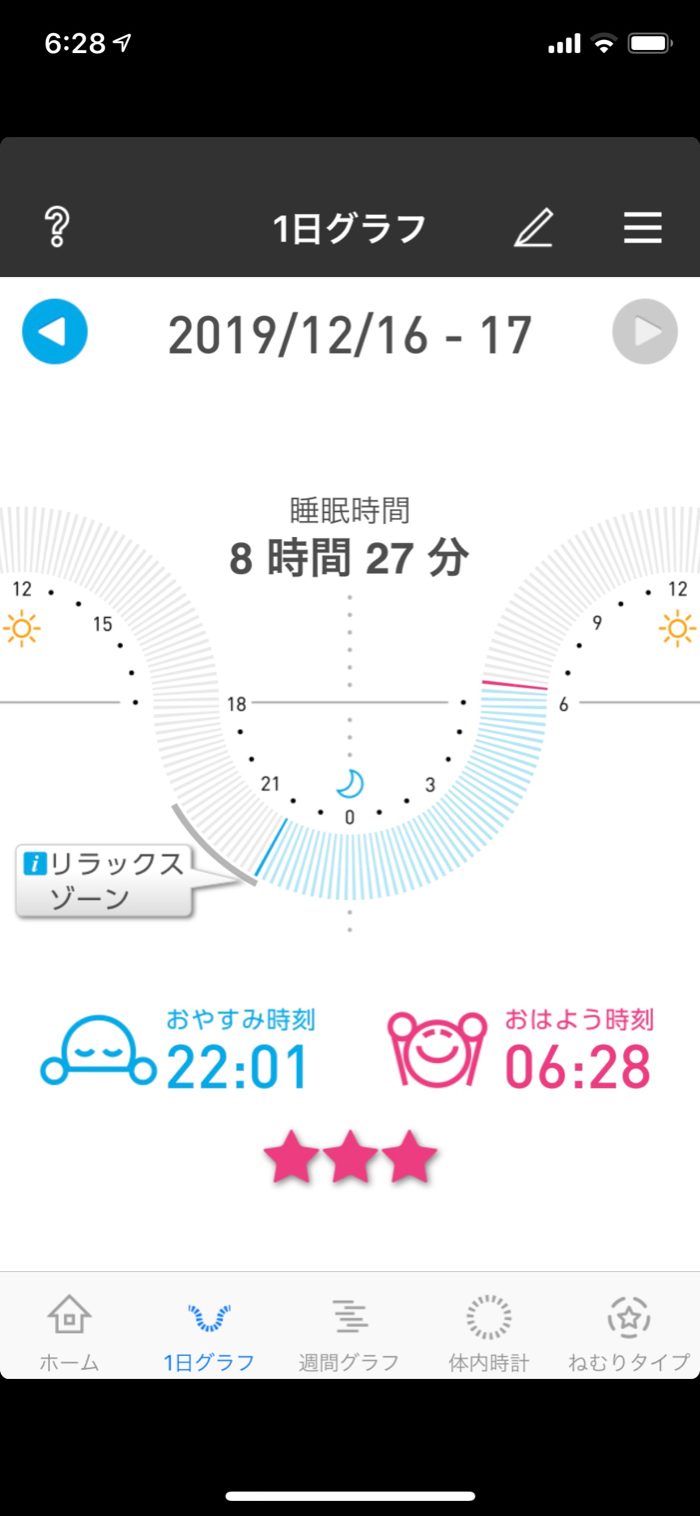
Task: Open the hamburger menu
Action: coord(643,228)
